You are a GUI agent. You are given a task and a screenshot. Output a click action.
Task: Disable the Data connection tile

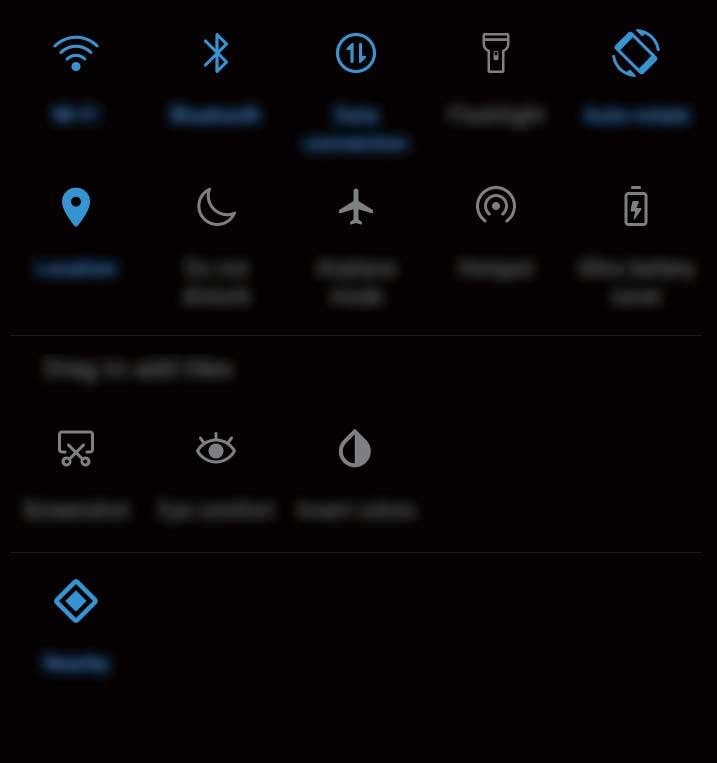coord(356,54)
